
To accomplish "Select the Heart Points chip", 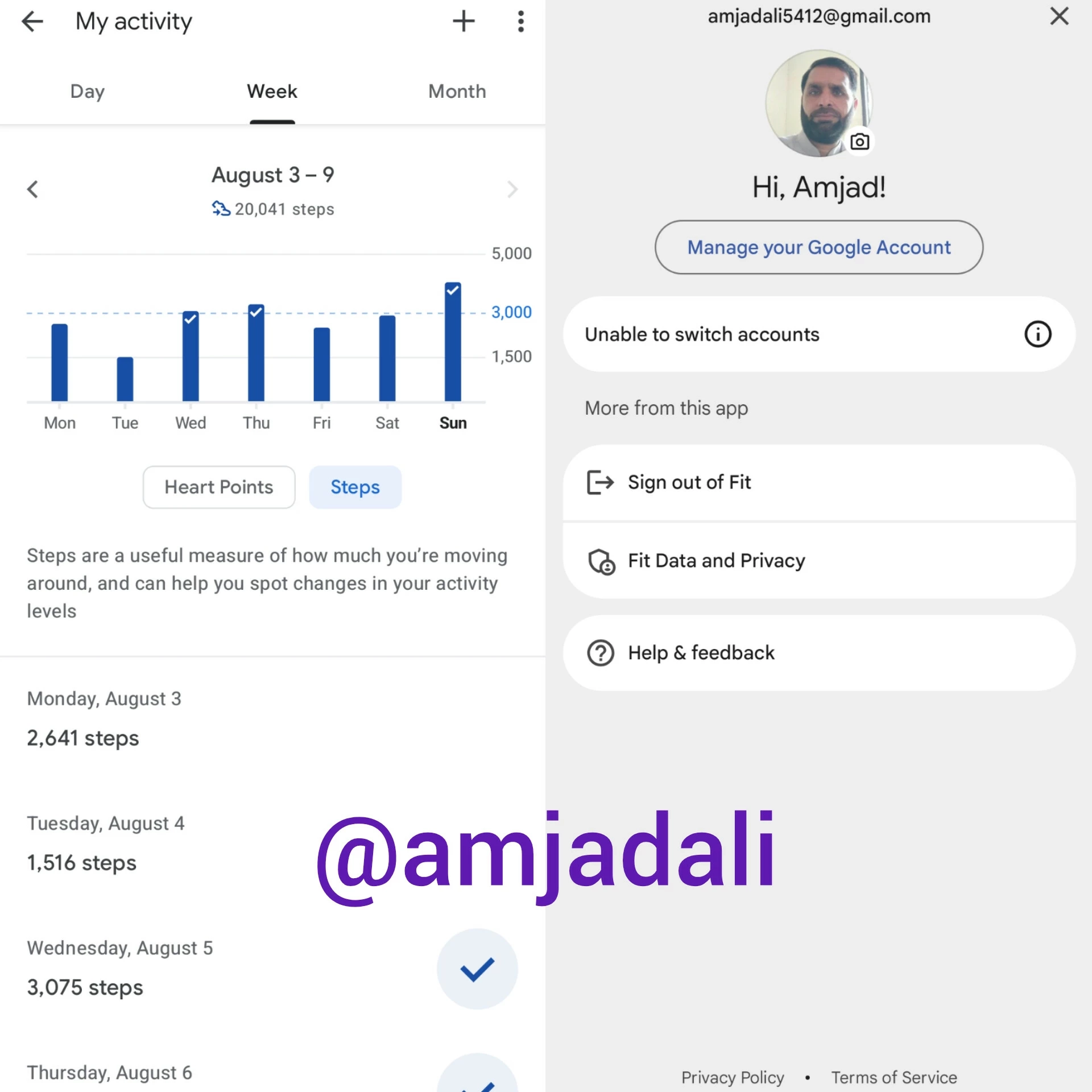I will pyautogui.click(x=219, y=487).
